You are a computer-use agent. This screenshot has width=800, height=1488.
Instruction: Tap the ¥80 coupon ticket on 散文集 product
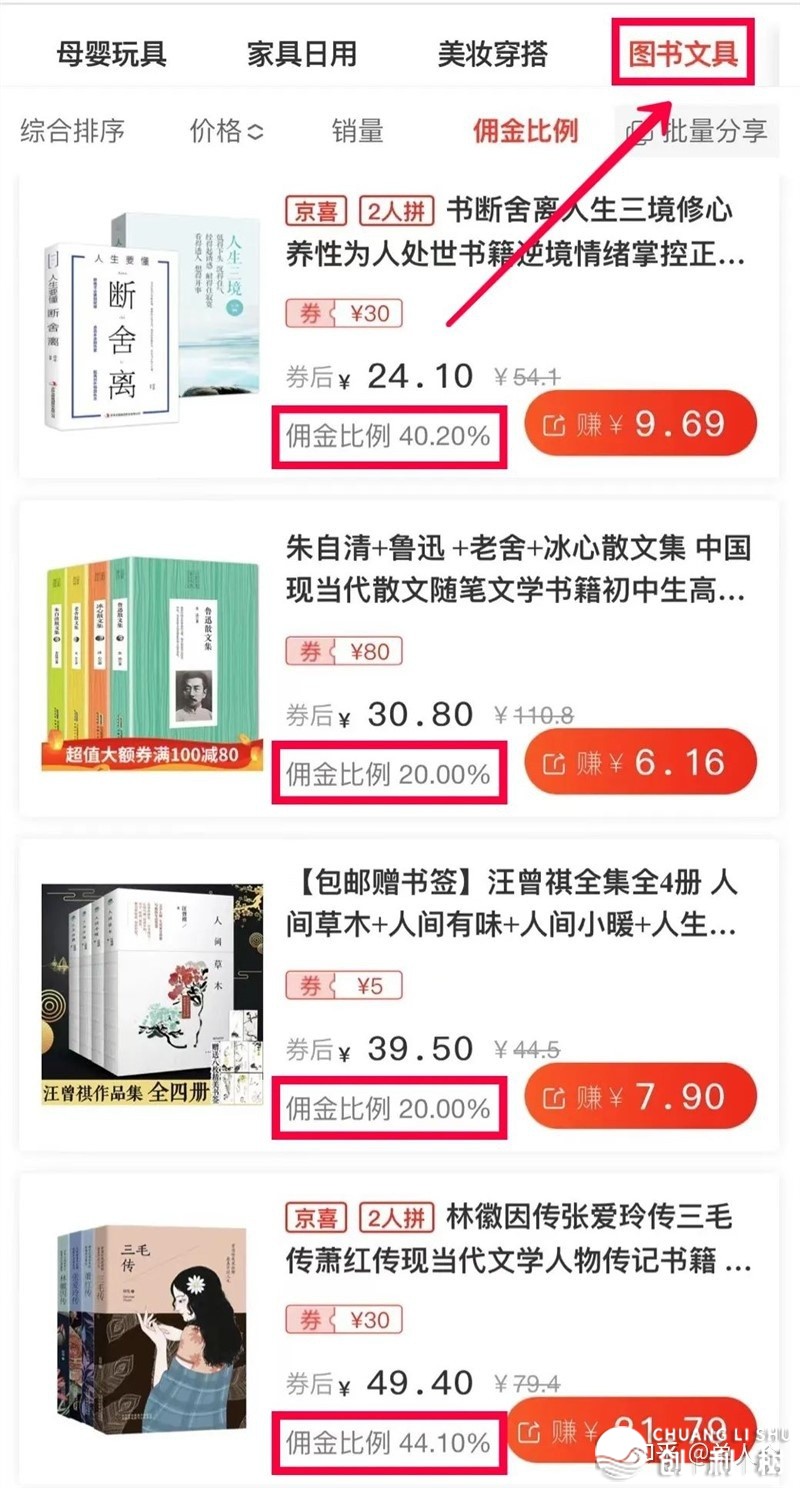[344, 651]
